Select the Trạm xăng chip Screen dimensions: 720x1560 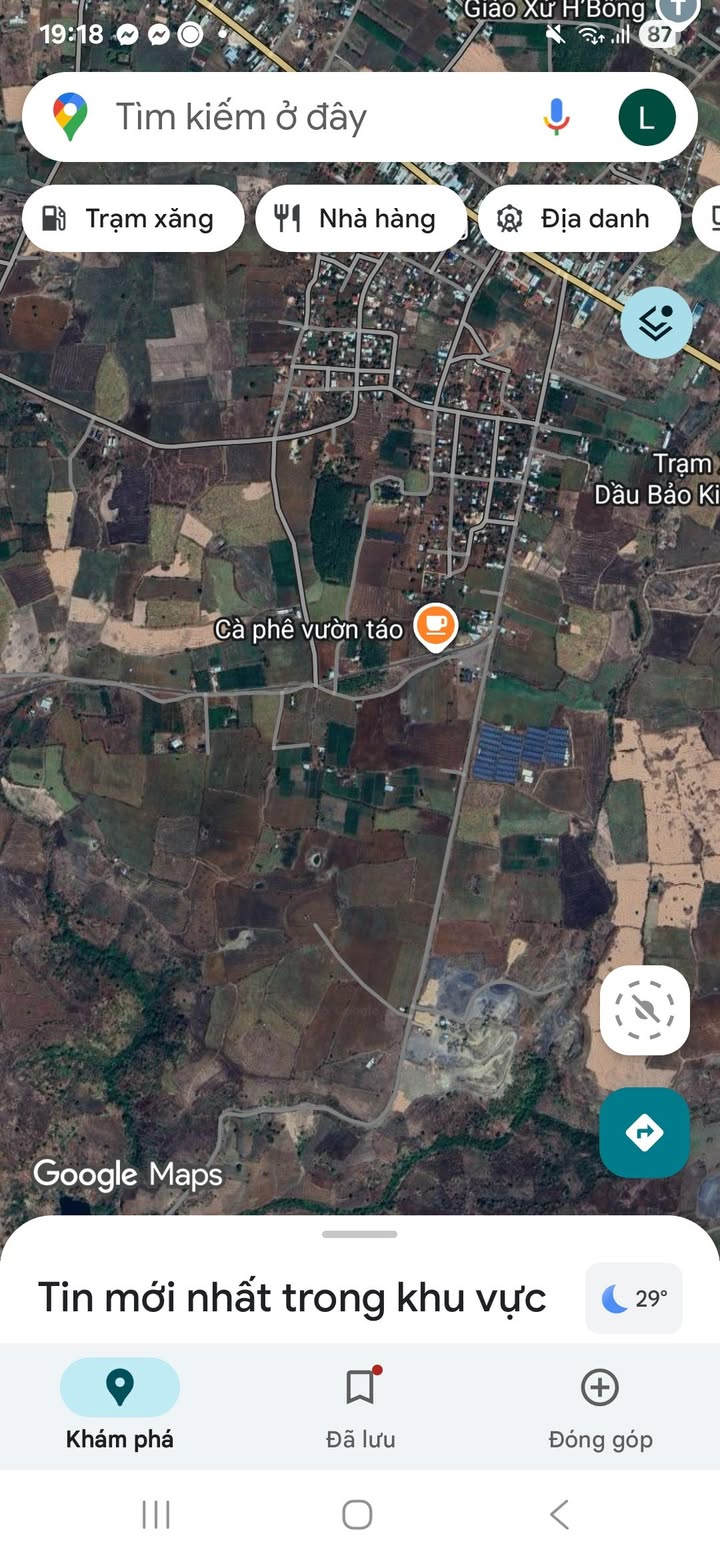click(x=133, y=218)
